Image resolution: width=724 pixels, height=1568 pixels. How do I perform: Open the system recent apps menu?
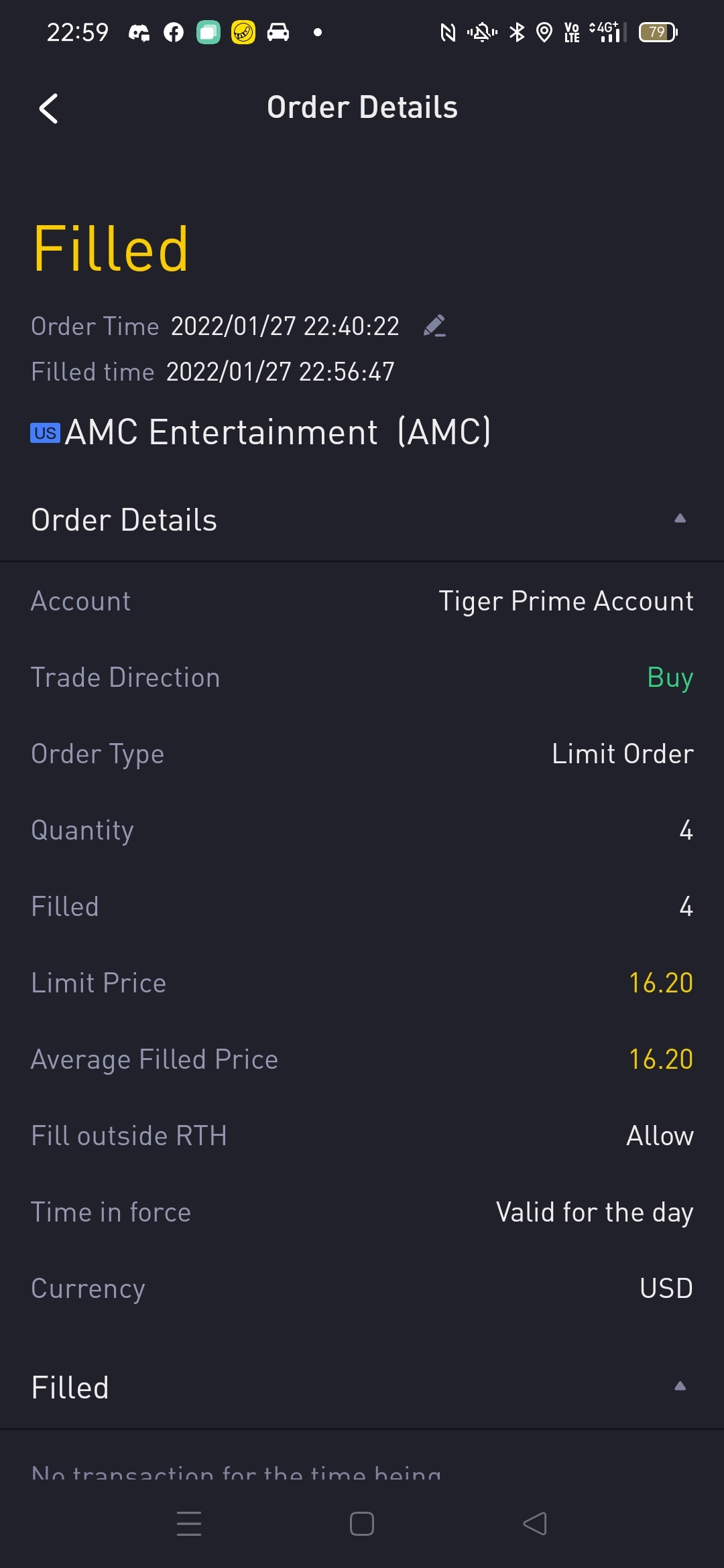[x=189, y=1524]
